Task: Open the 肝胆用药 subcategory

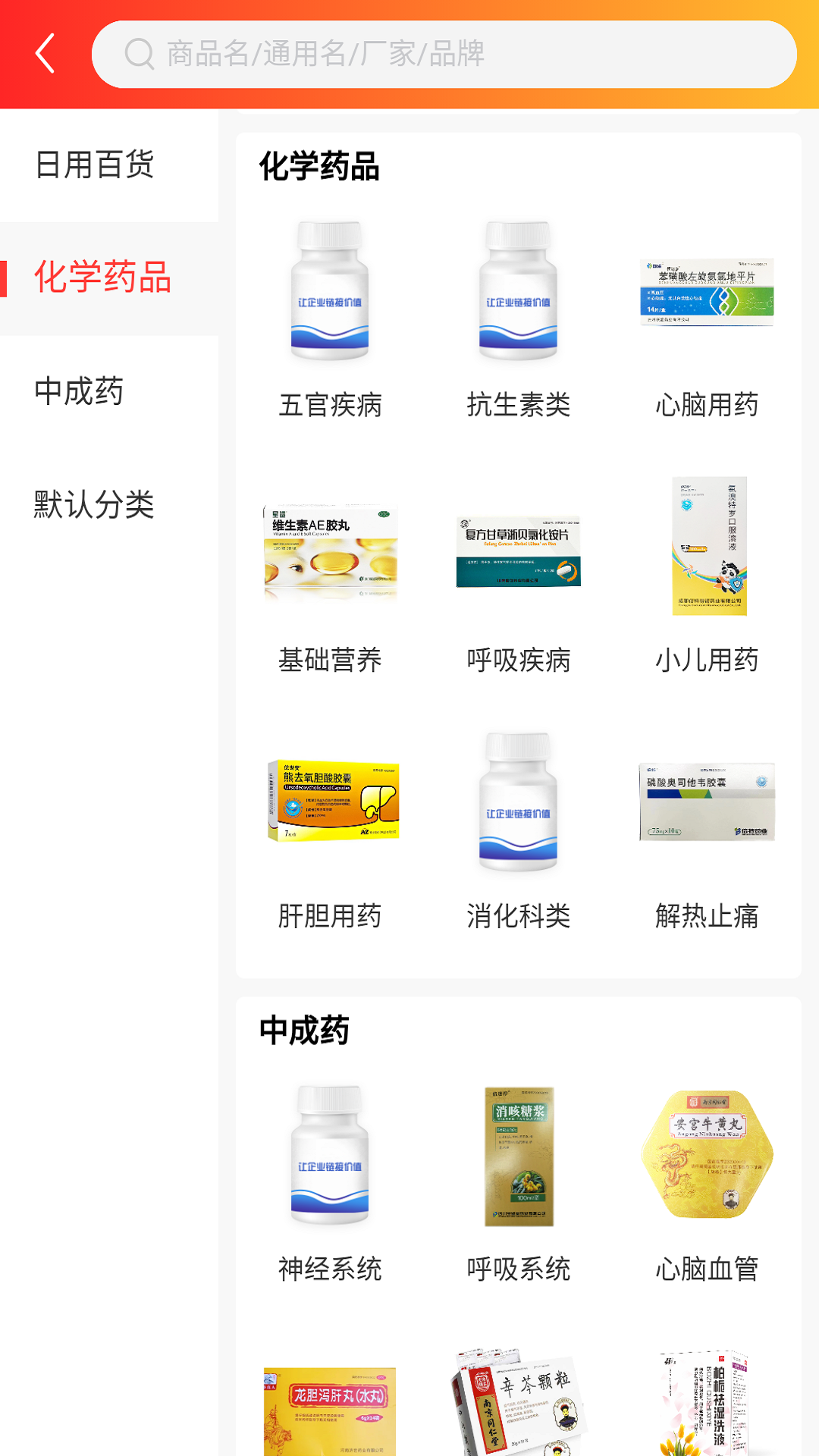Action: tap(330, 830)
